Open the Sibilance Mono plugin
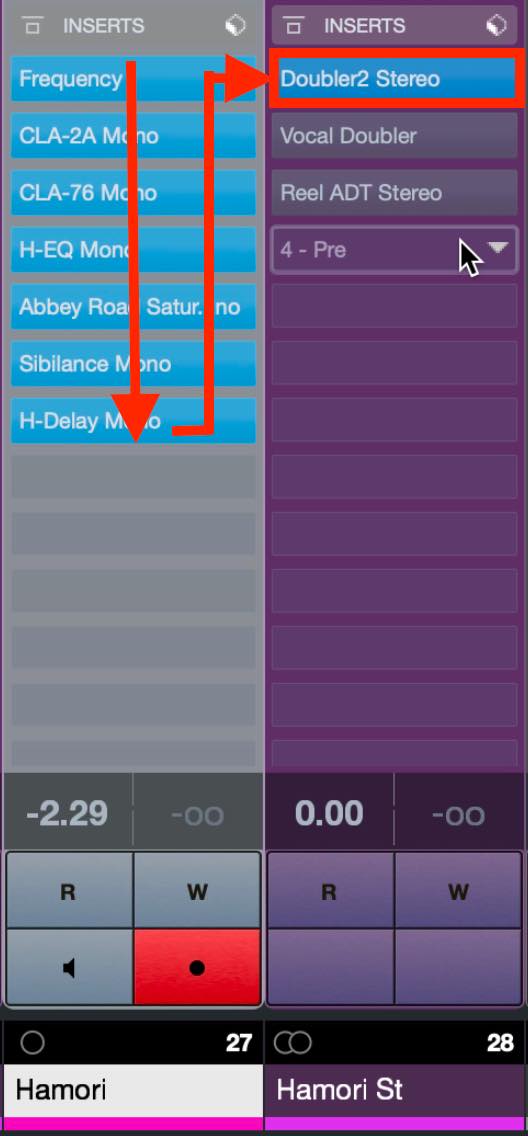528x1136 pixels. click(x=133, y=363)
